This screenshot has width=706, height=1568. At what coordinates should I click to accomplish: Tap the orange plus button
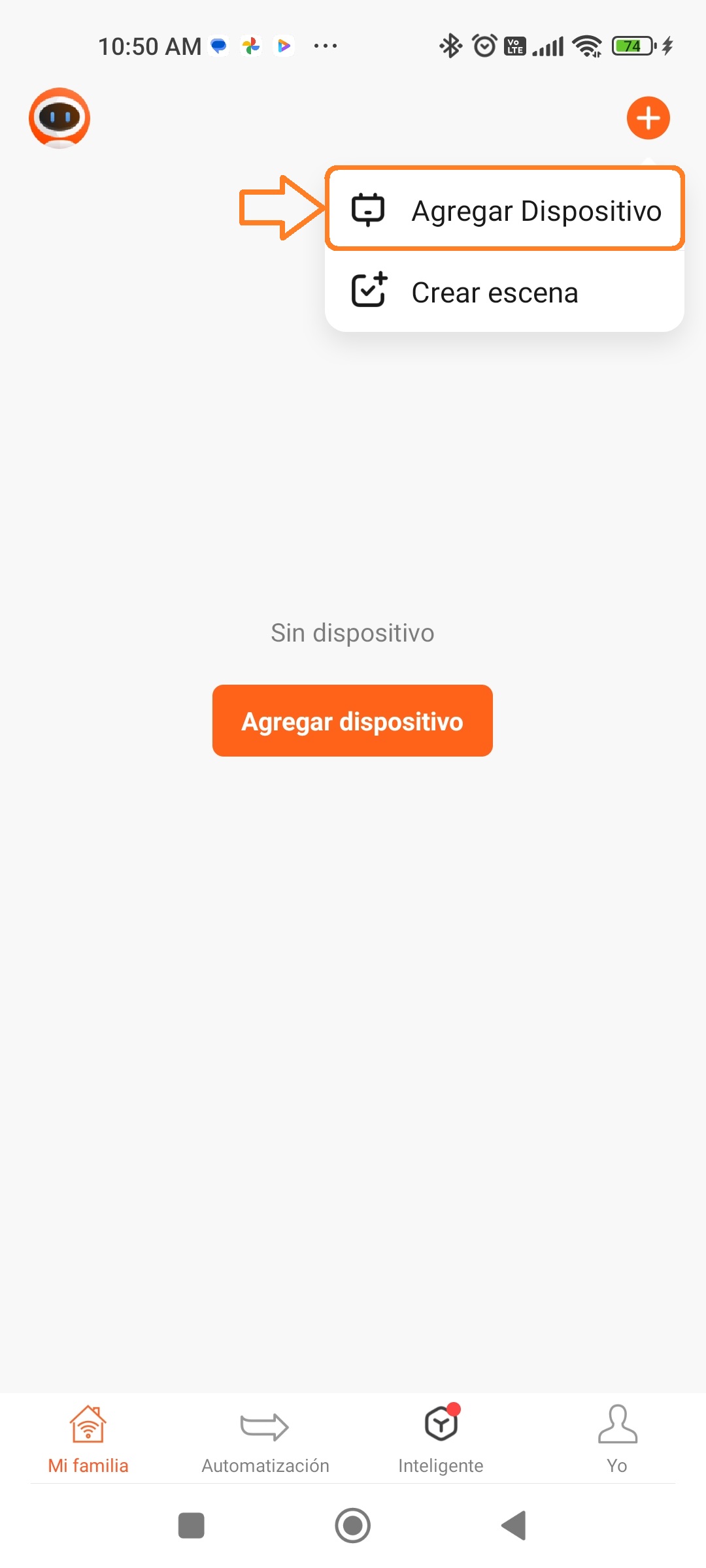click(x=648, y=118)
